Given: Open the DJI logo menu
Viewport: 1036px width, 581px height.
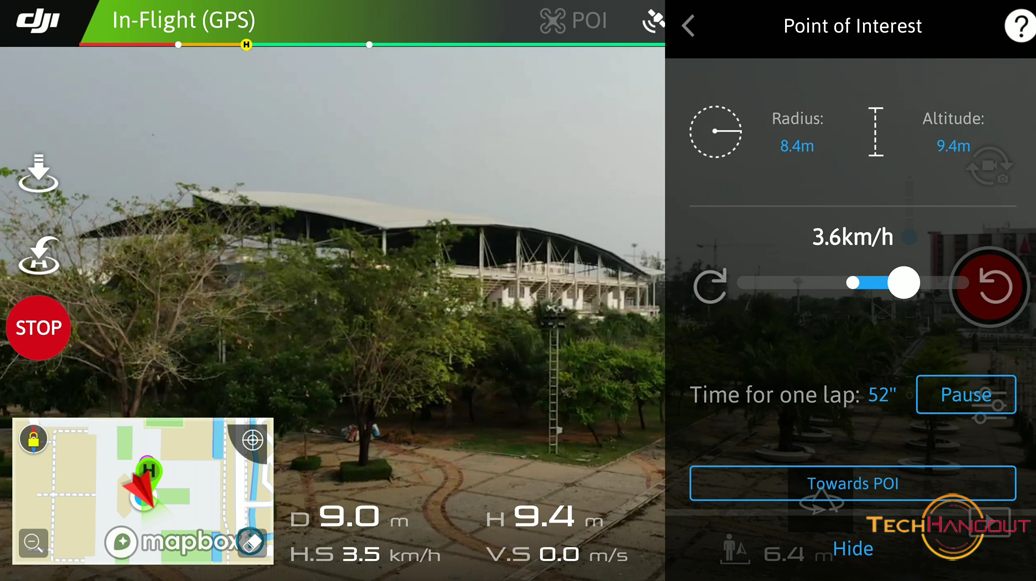Looking at the screenshot, I should tap(38, 21).
